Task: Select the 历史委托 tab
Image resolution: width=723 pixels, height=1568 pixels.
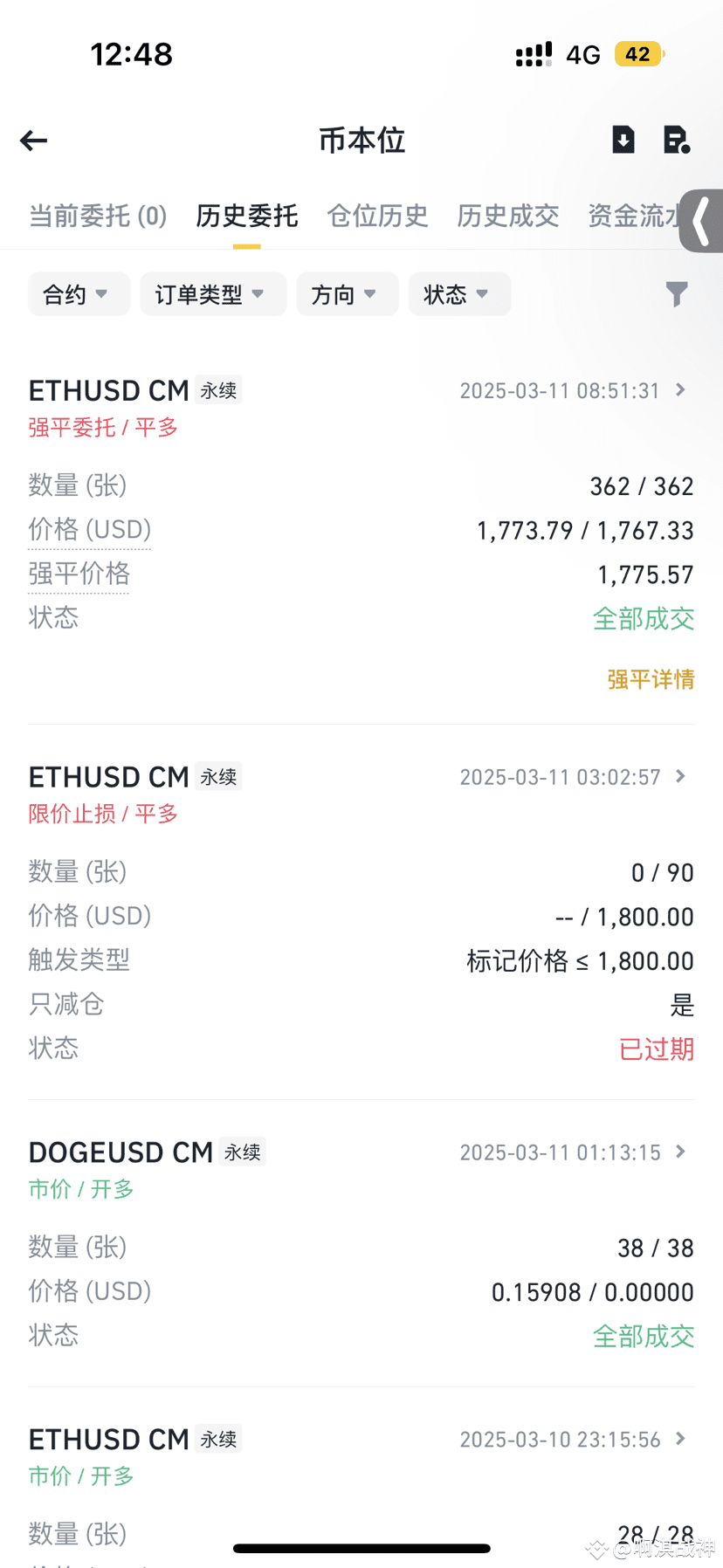Action: coord(246,216)
